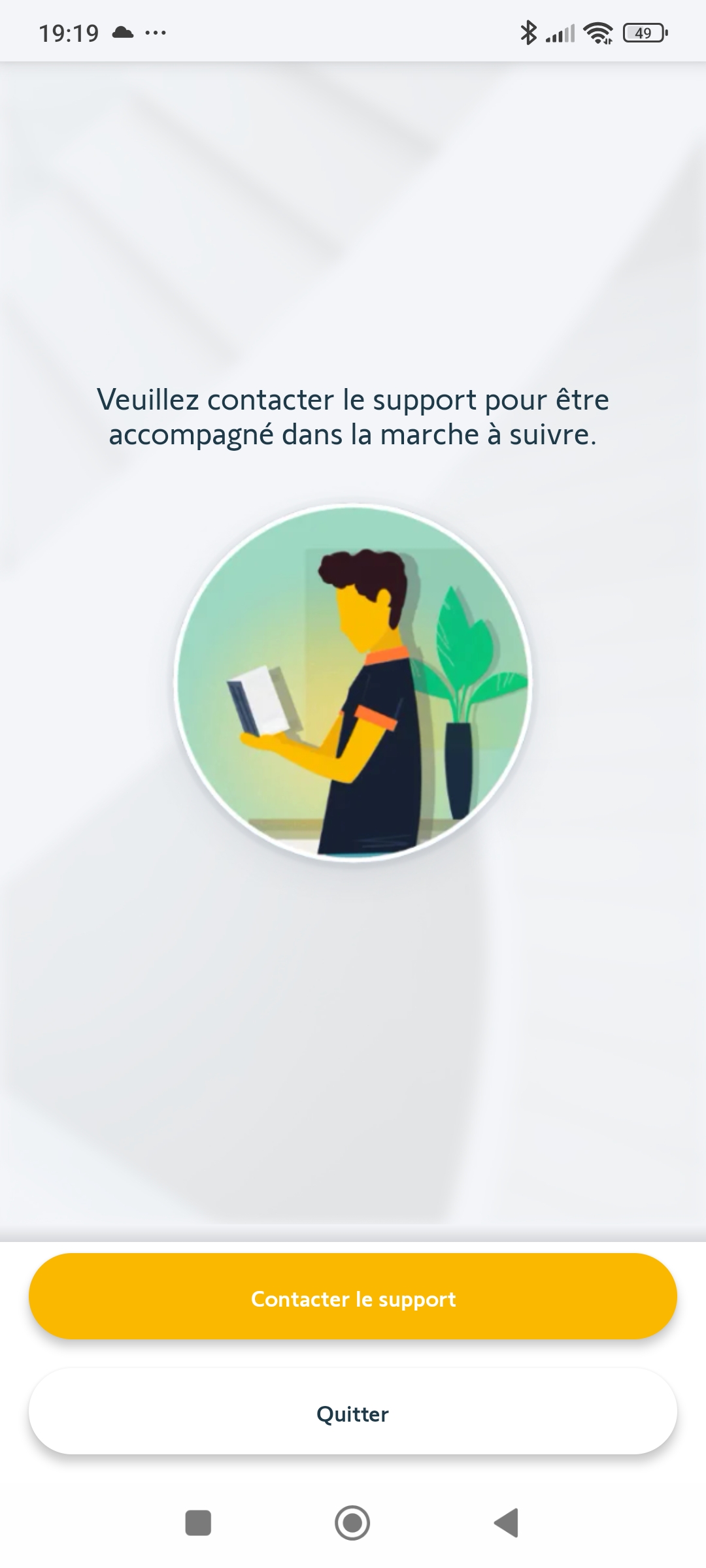This screenshot has width=706, height=1568.
Task: Return to the home screen
Action: point(352,1522)
